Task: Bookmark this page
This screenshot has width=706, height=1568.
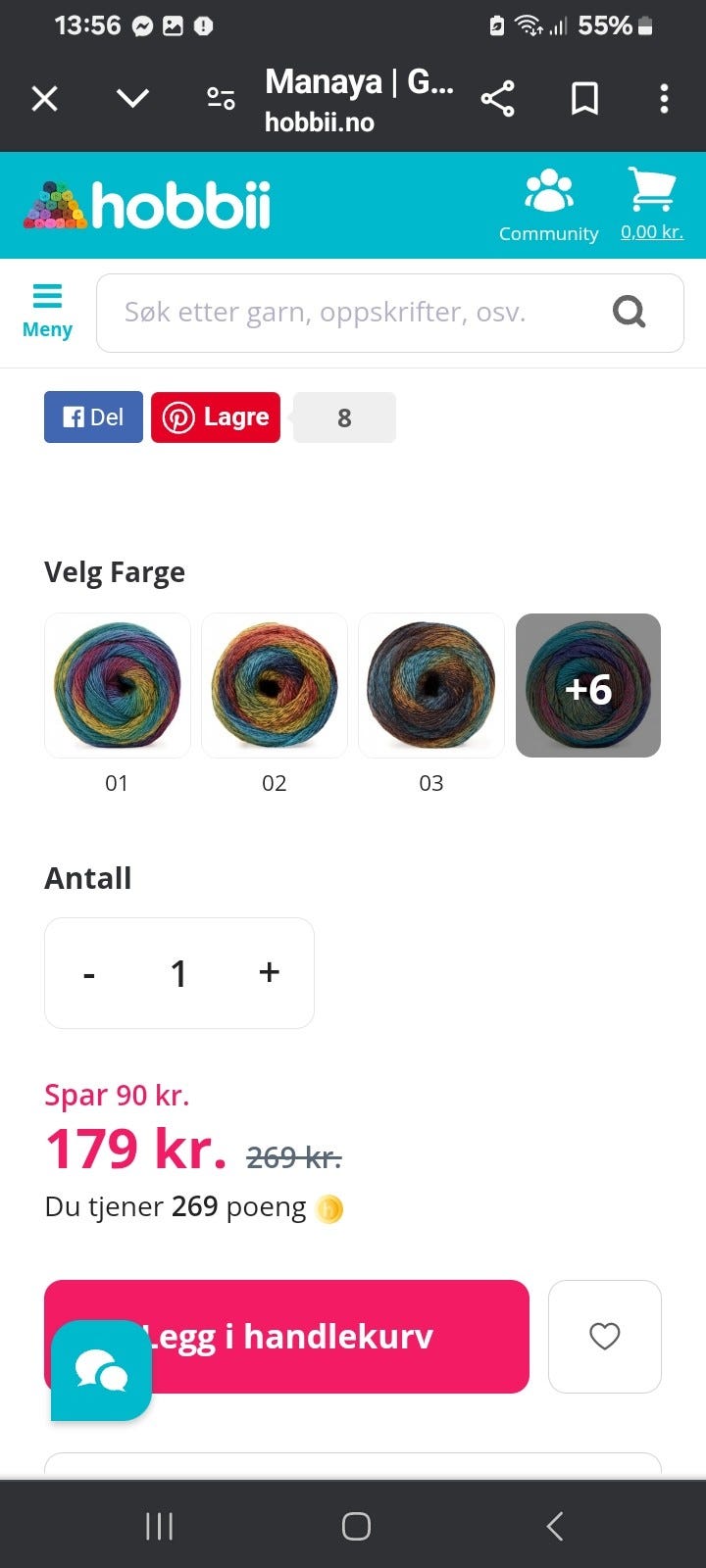Action: 584,99
